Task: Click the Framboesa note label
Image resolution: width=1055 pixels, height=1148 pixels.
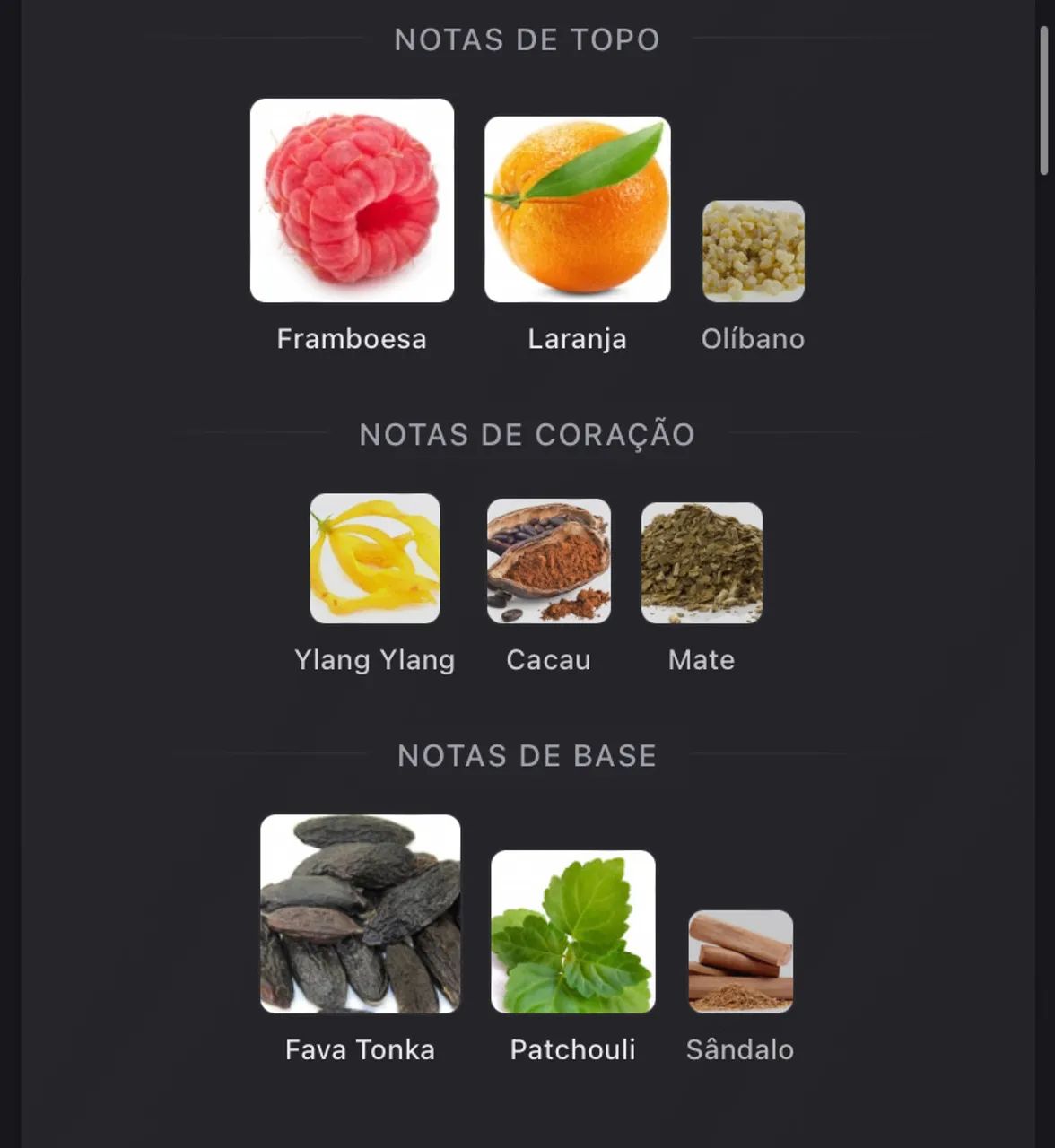Action: tap(351, 339)
